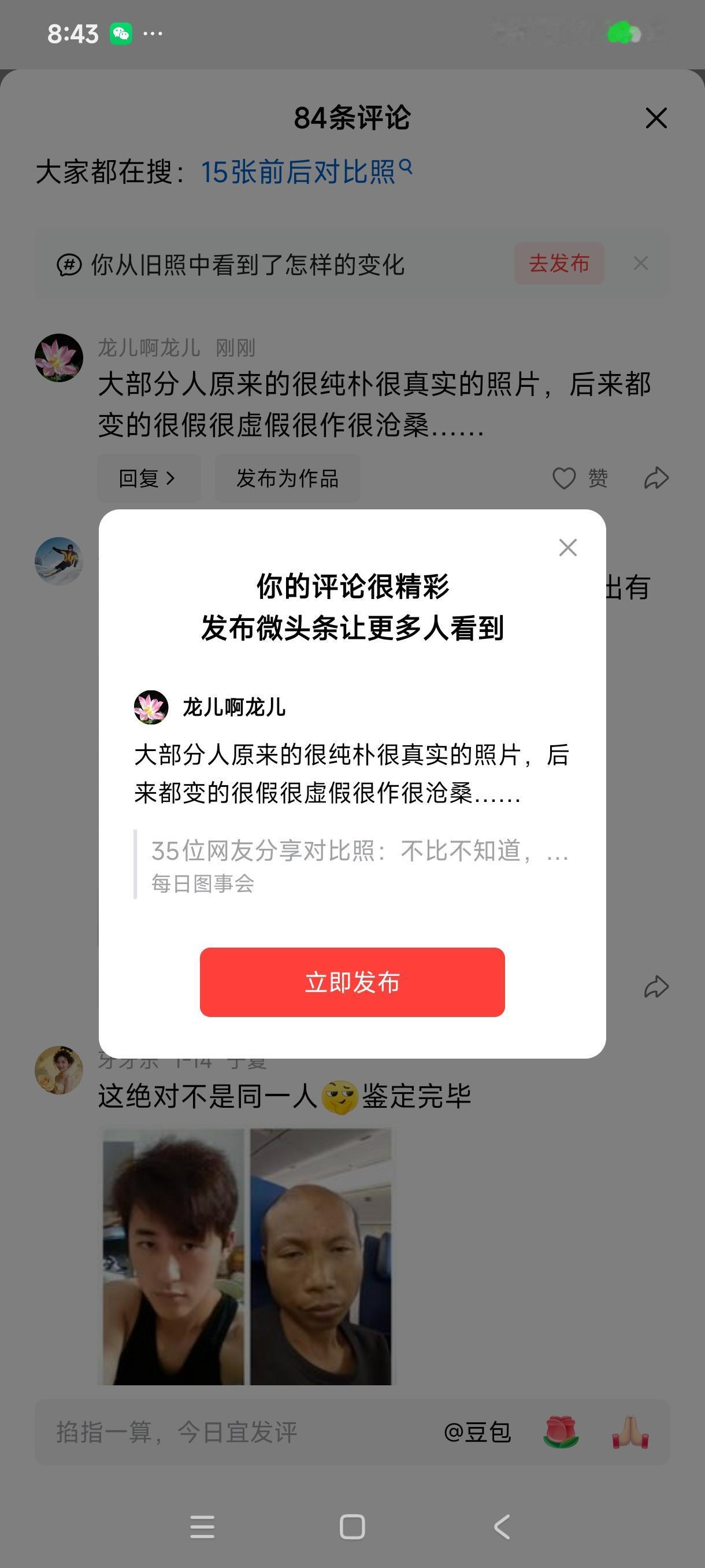This screenshot has height=1568, width=705.
Task: Close the 你的评论很精彩 popup
Action: (x=567, y=547)
